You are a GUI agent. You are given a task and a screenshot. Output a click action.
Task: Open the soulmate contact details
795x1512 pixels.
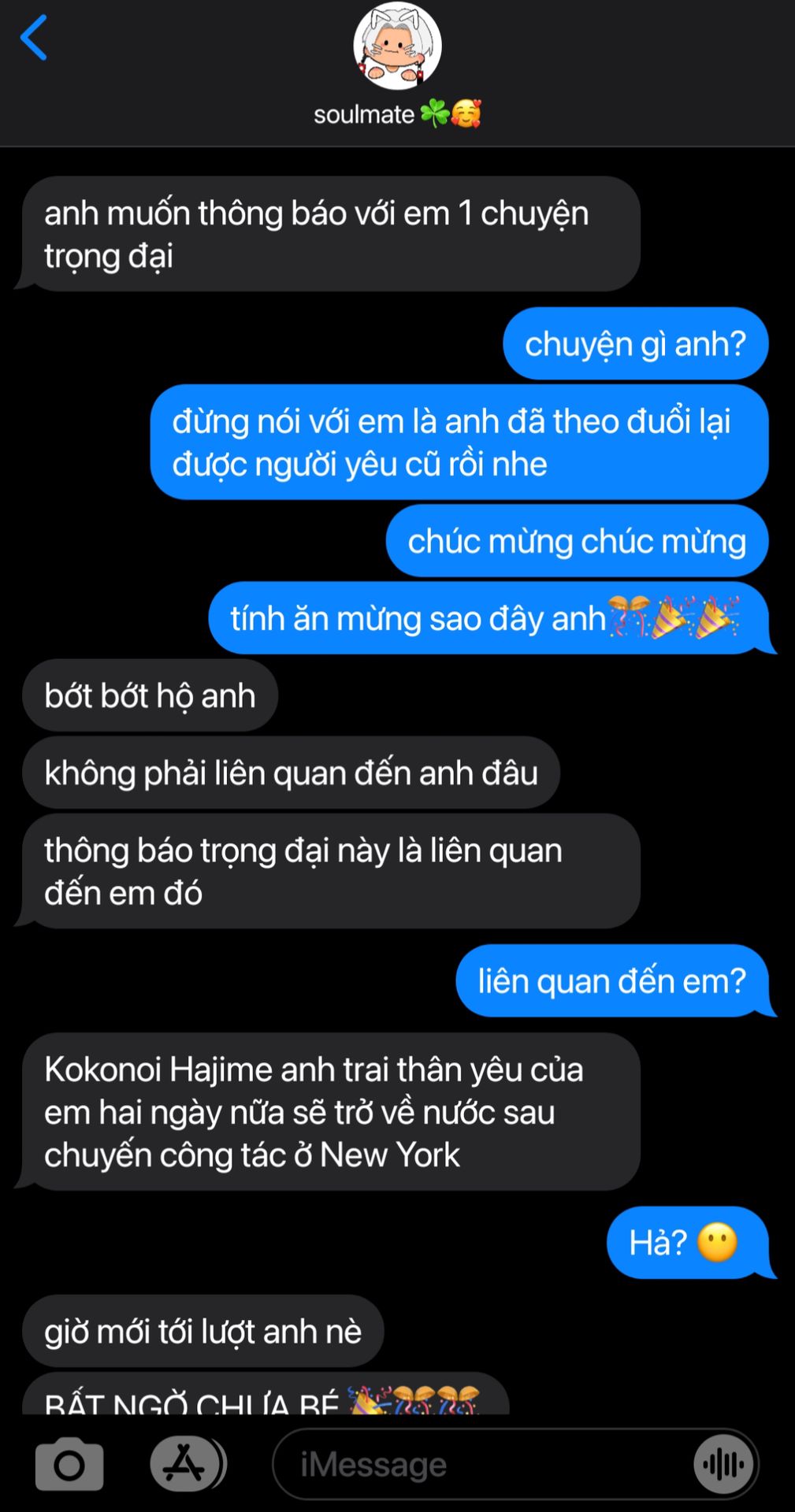click(397, 67)
